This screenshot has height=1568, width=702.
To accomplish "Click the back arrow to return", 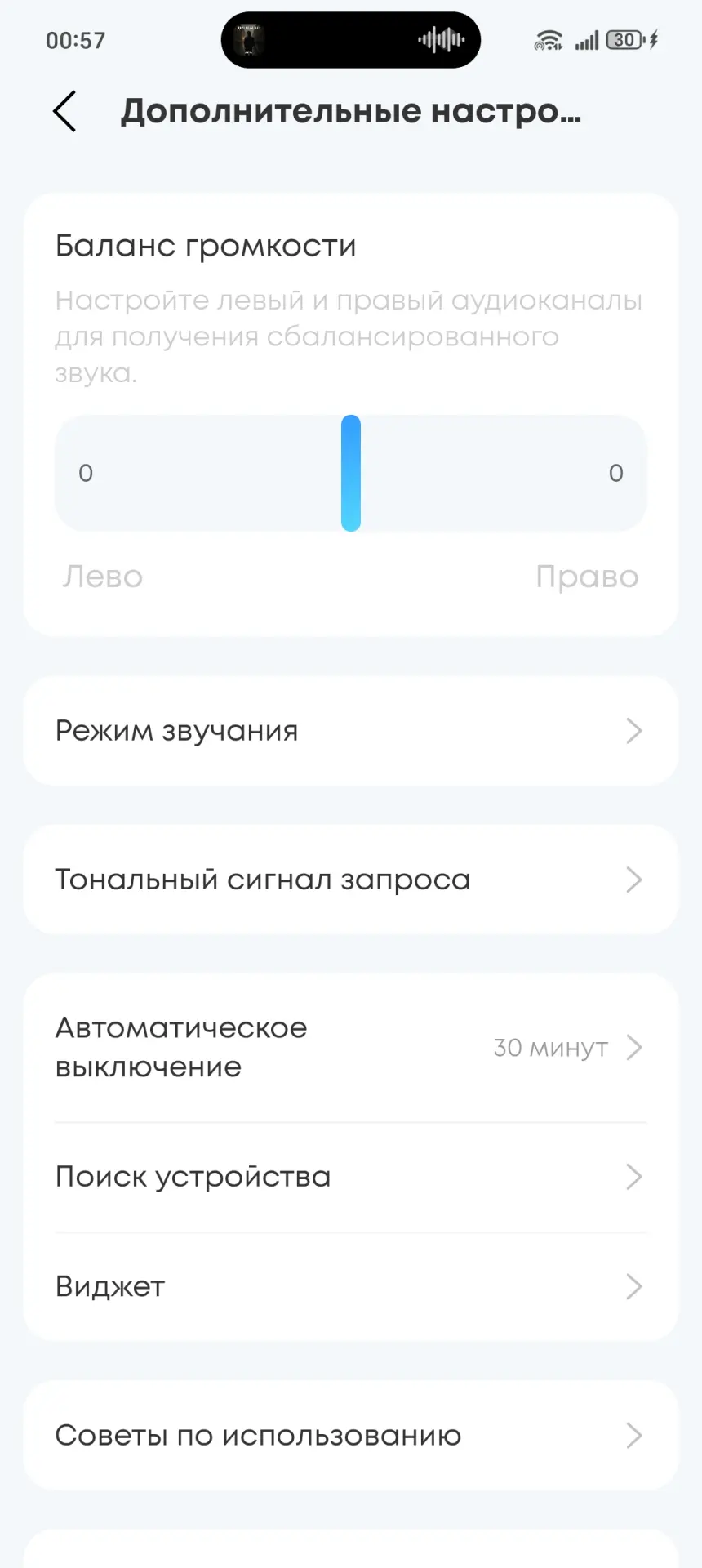I will coord(64,110).
